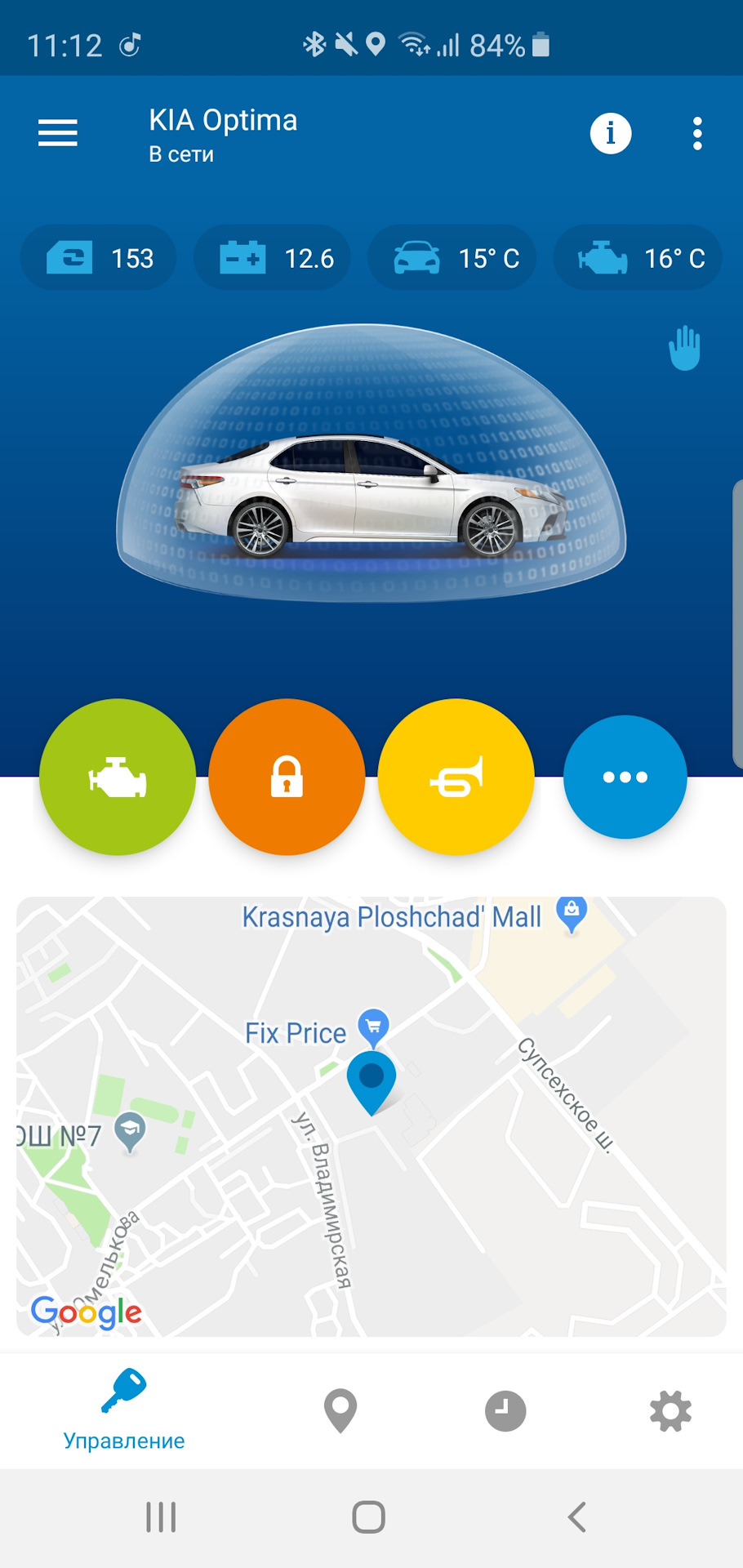Tap the balance chip showing 153
This screenshot has height=1568, width=743.
pyautogui.click(x=99, y=258)
